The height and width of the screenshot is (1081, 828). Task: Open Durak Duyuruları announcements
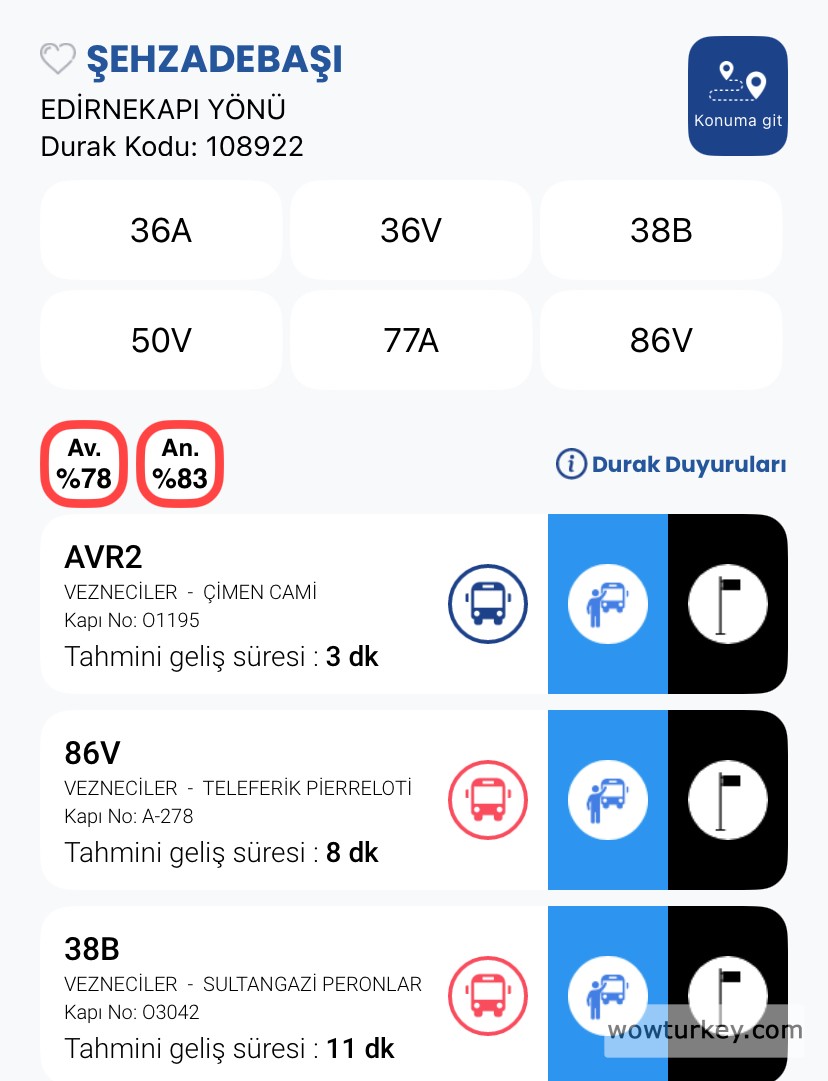pos(671,464)
